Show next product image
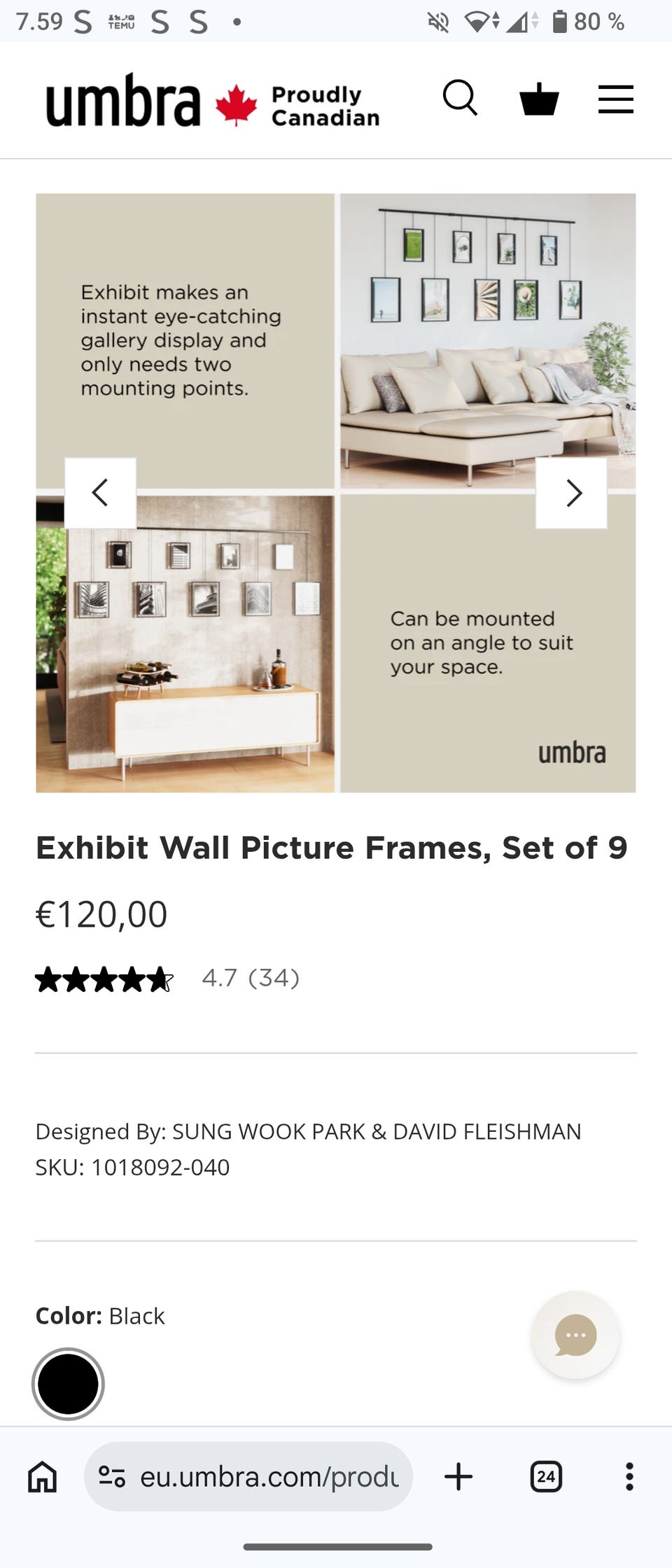 coord(572,493)
